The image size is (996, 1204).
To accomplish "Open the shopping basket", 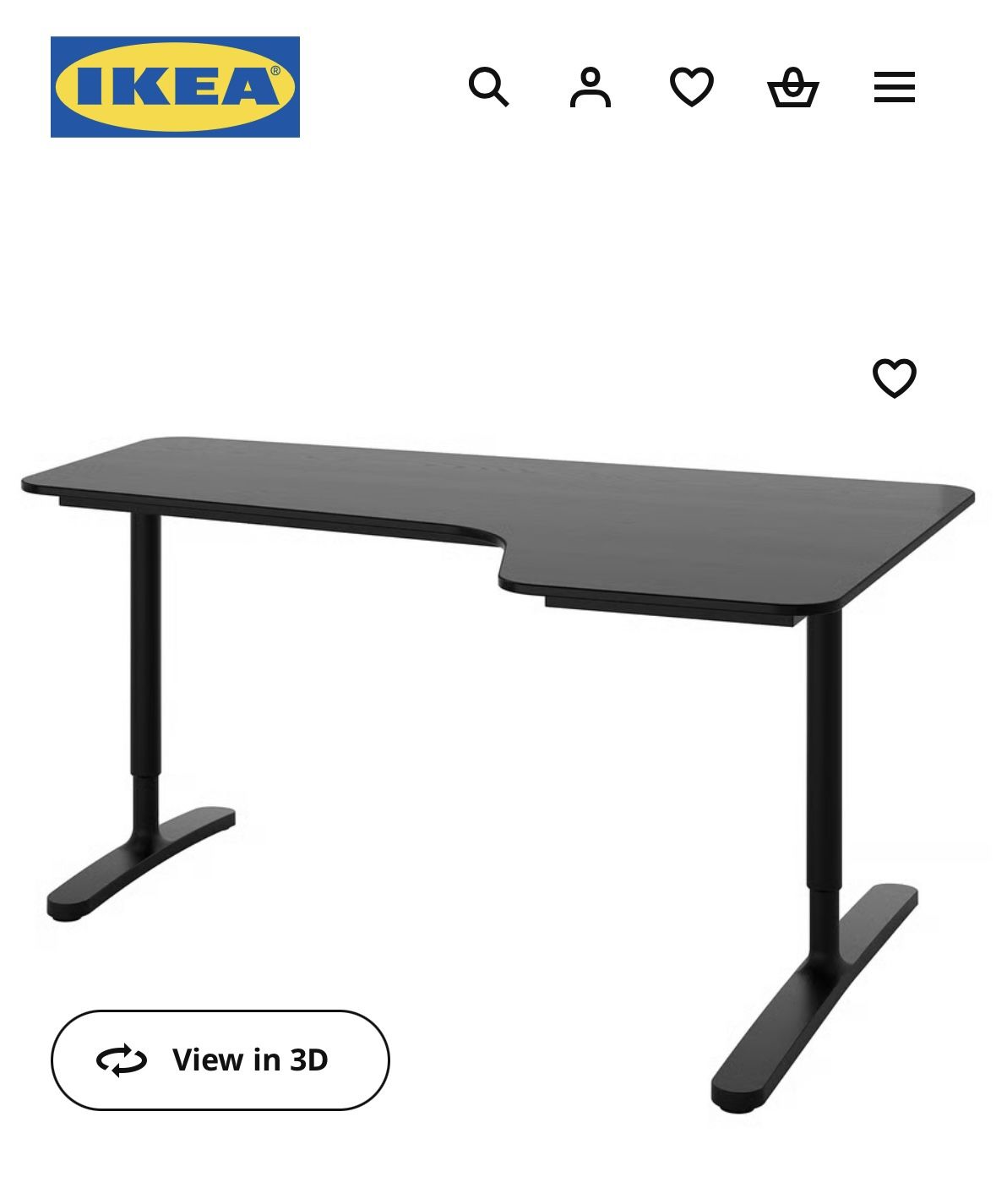I will click(x=792, y=87).
